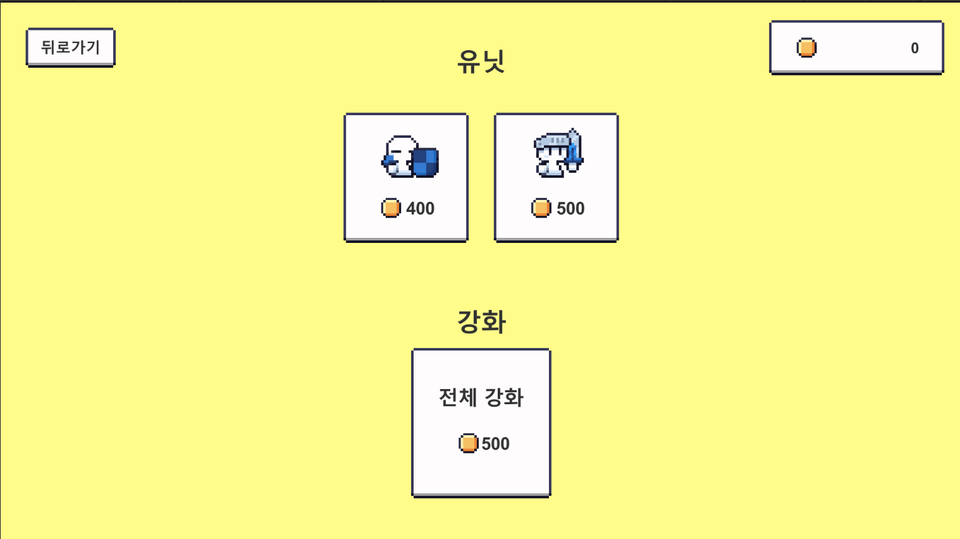The width and height of the screenshot is (960, 539).
Task: Tap the 뒤로가기 back button
Action: (x=70, y=47)
